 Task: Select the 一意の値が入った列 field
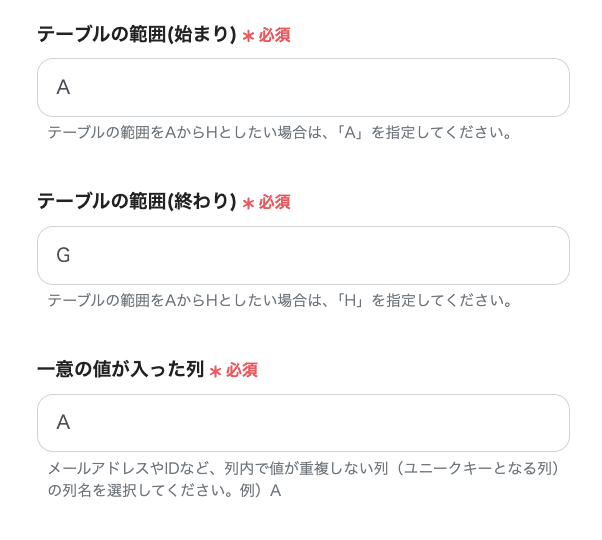[x=303, y=423]
